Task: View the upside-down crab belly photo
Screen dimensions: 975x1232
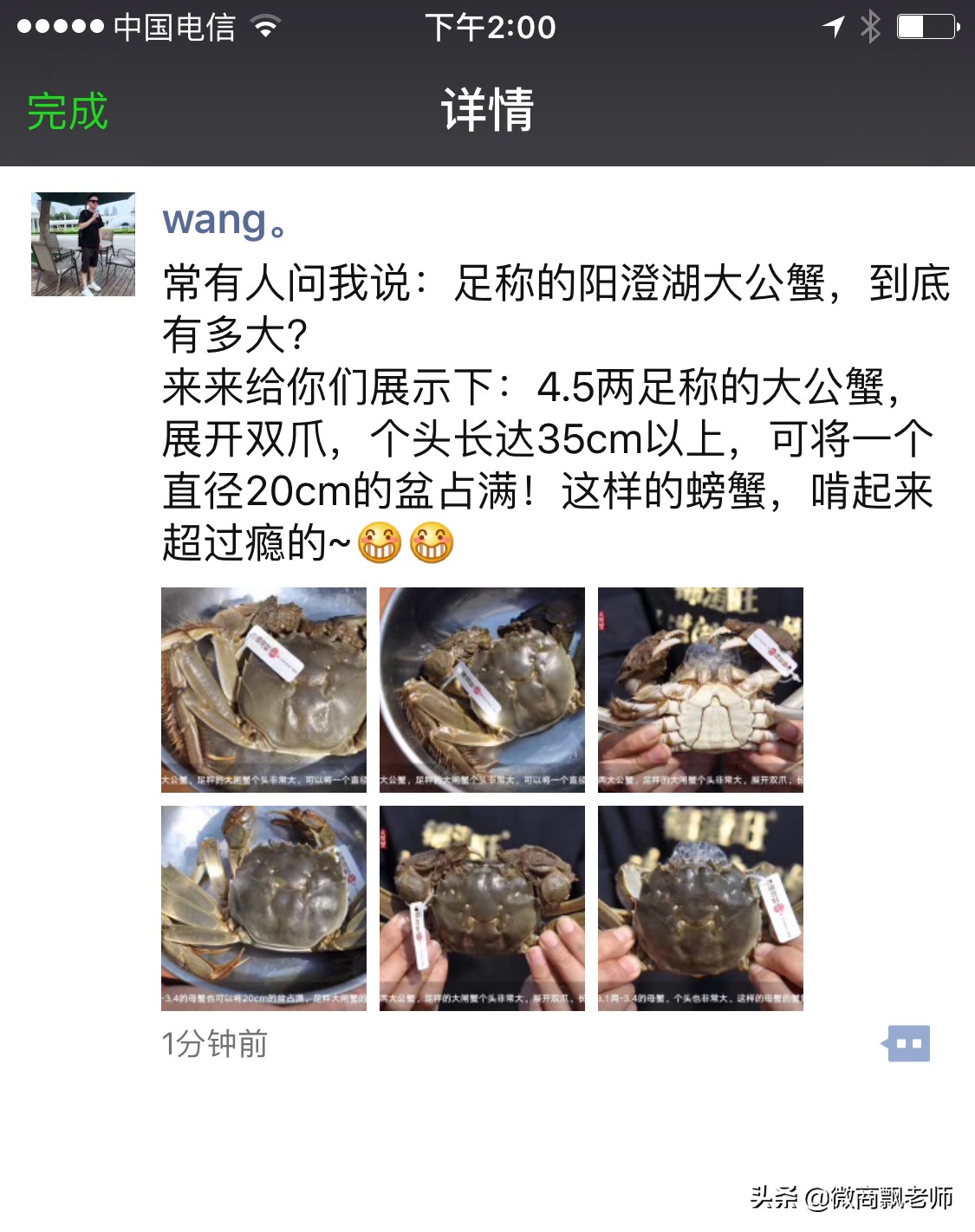Action: pyautogui.click(x=700, y=689)
